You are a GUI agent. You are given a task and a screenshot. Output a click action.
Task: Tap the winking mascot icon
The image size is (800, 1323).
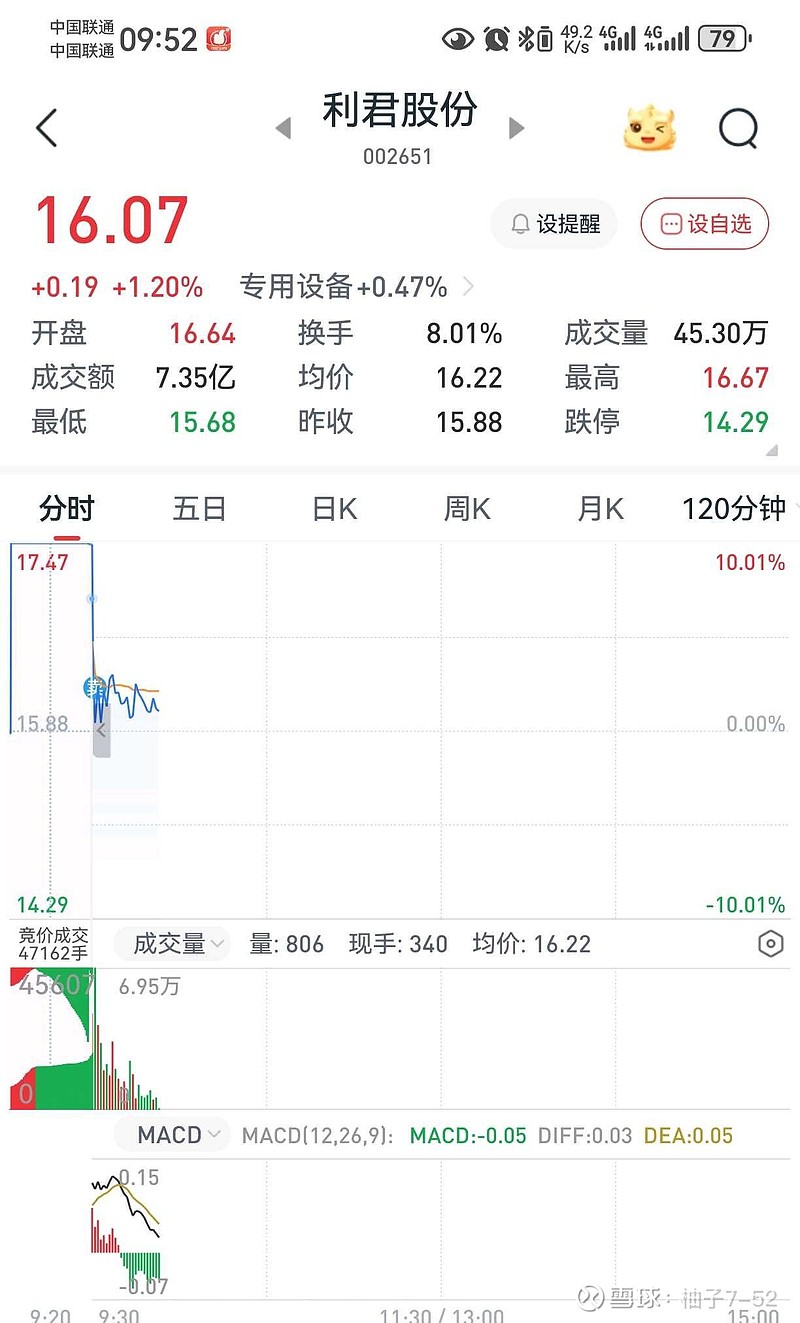[x=649, y=129]
